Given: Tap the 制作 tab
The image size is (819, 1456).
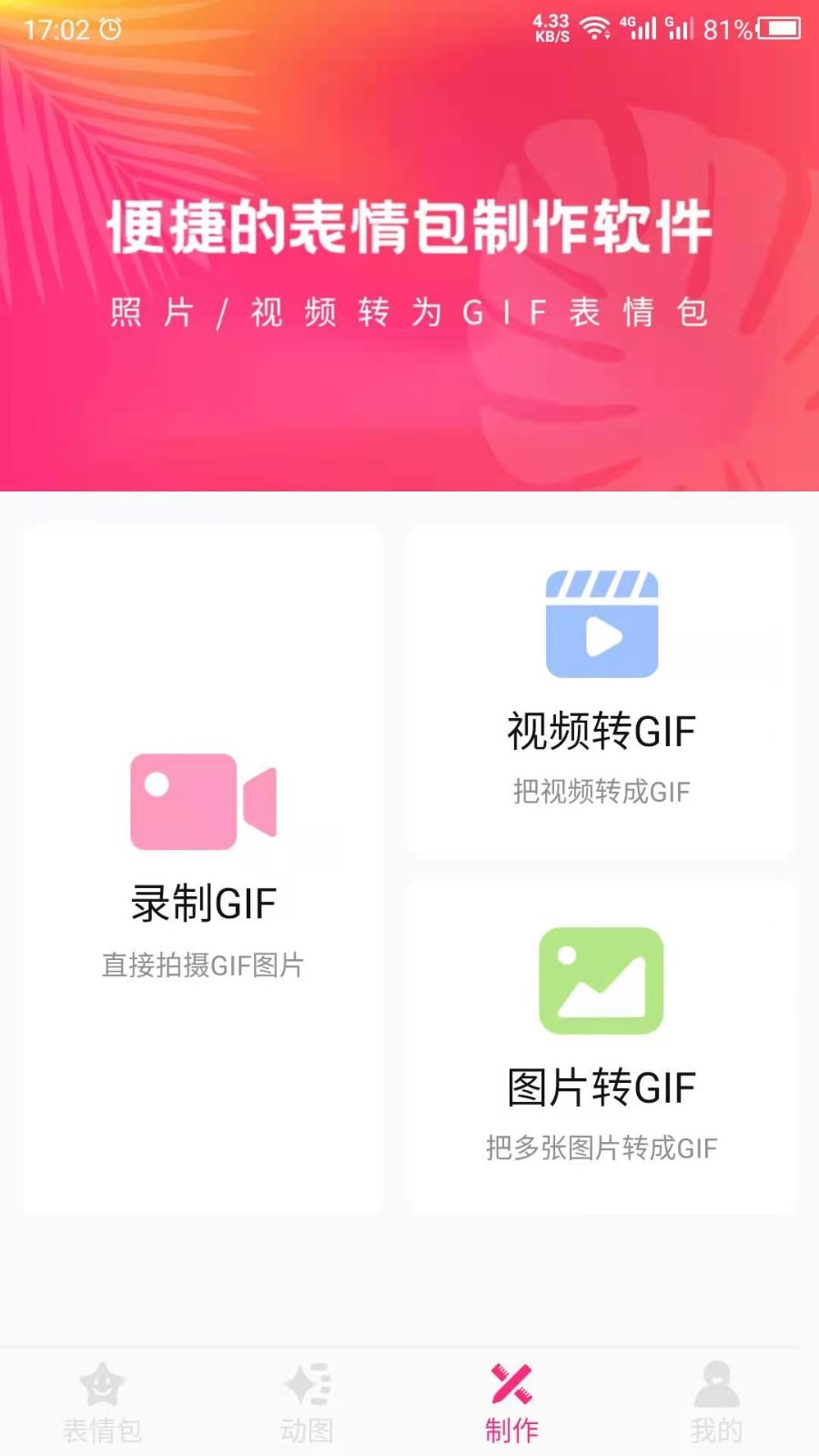Looking at the screenshot, I should 511,1402.
